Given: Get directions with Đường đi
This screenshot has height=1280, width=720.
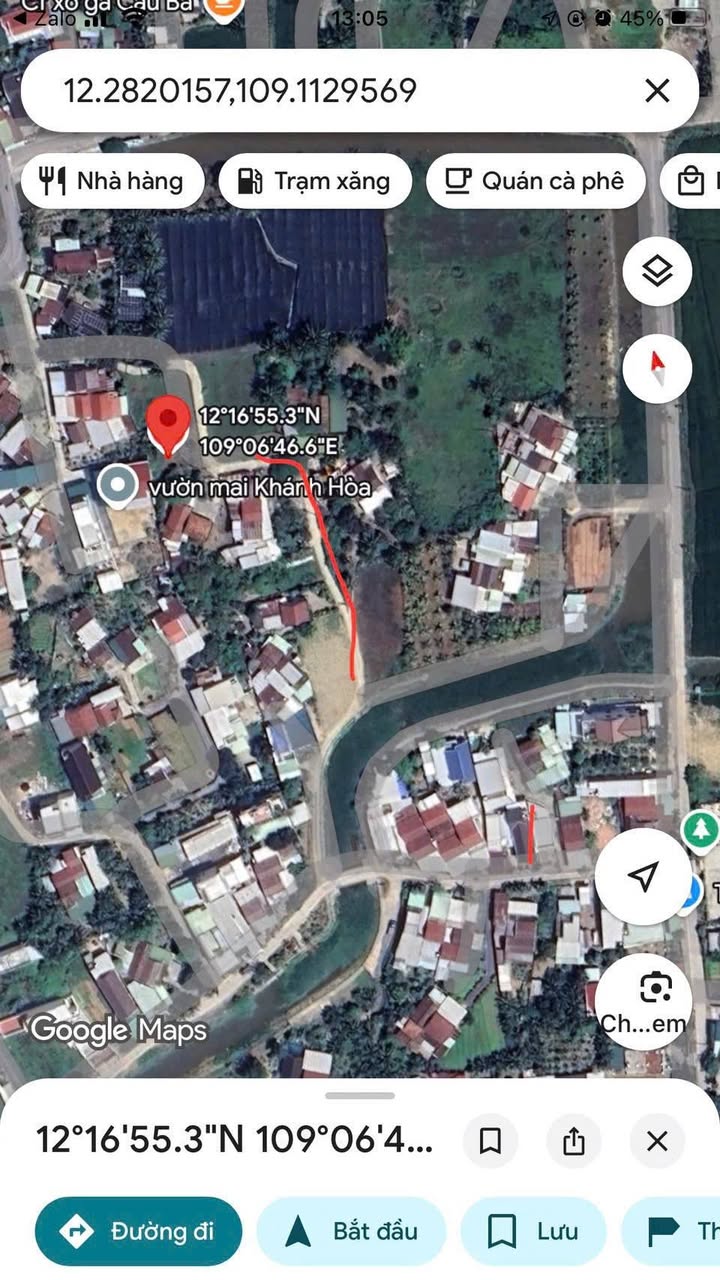Looking at the screenshot, I should point(138,1231).
